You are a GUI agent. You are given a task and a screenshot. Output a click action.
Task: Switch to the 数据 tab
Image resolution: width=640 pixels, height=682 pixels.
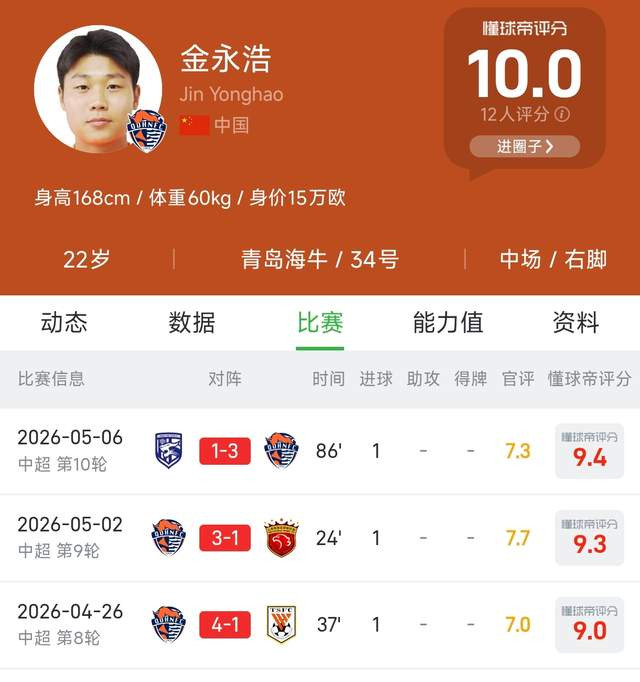coord(192,322)
